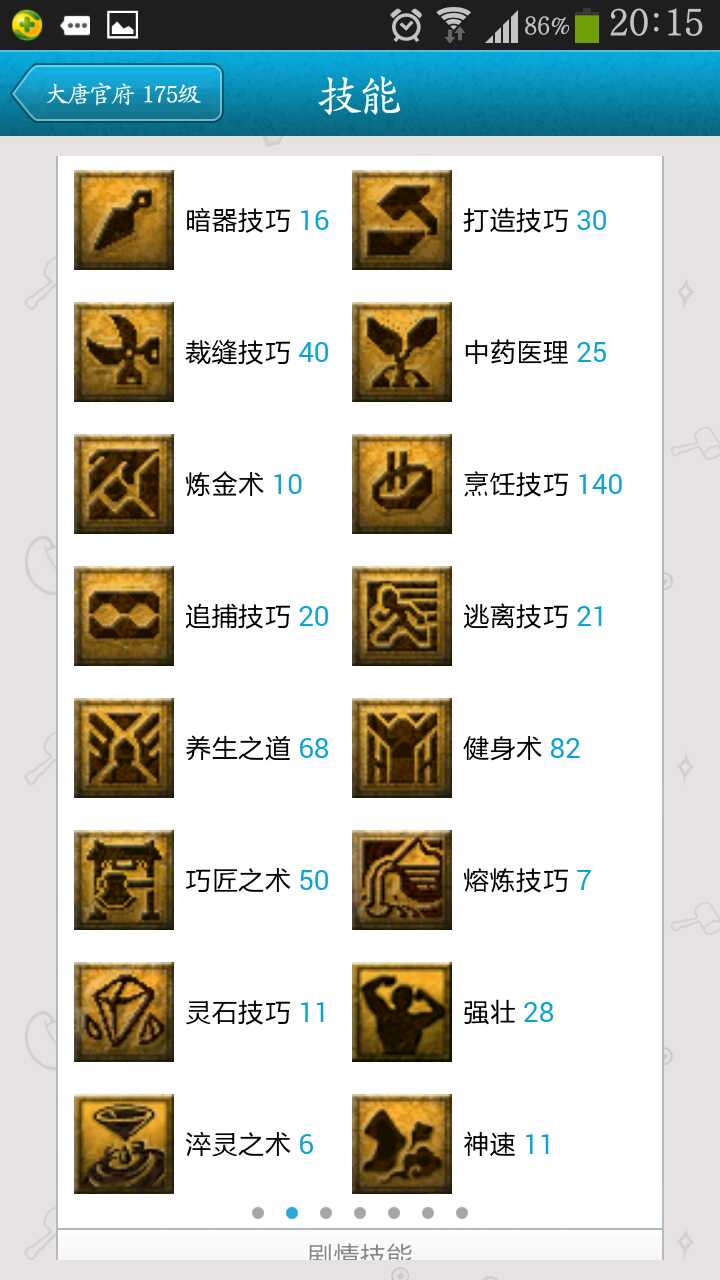View the 熔炼技巧 skill
The height and width of the screenshot is (1280, 720).
[x=402, y=880]
